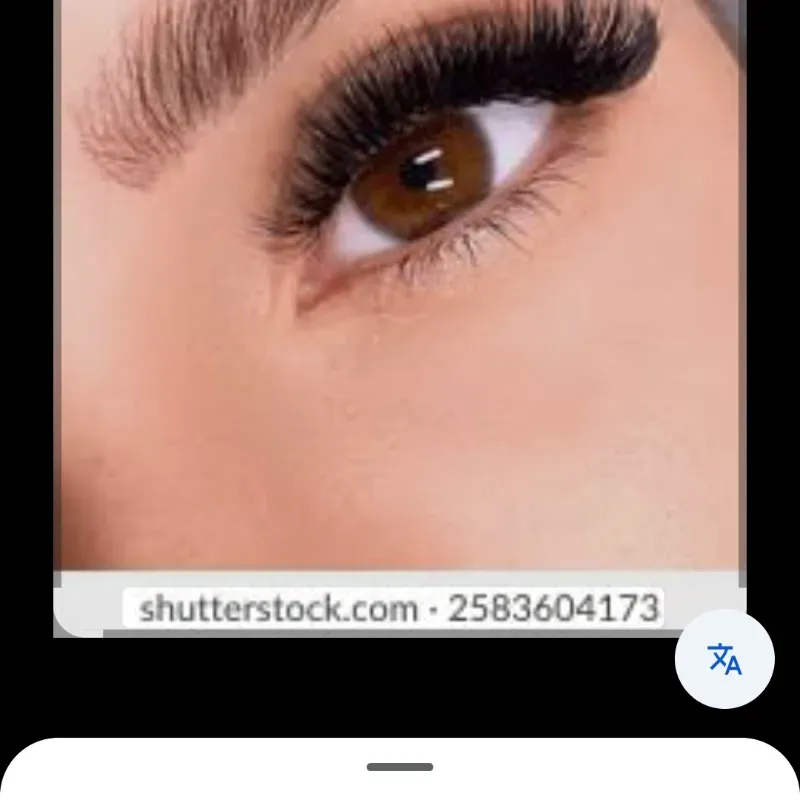Screen dimensions: 800x800
Task: Expand the bottom sheet using its handle
Action: click(400, 767)
